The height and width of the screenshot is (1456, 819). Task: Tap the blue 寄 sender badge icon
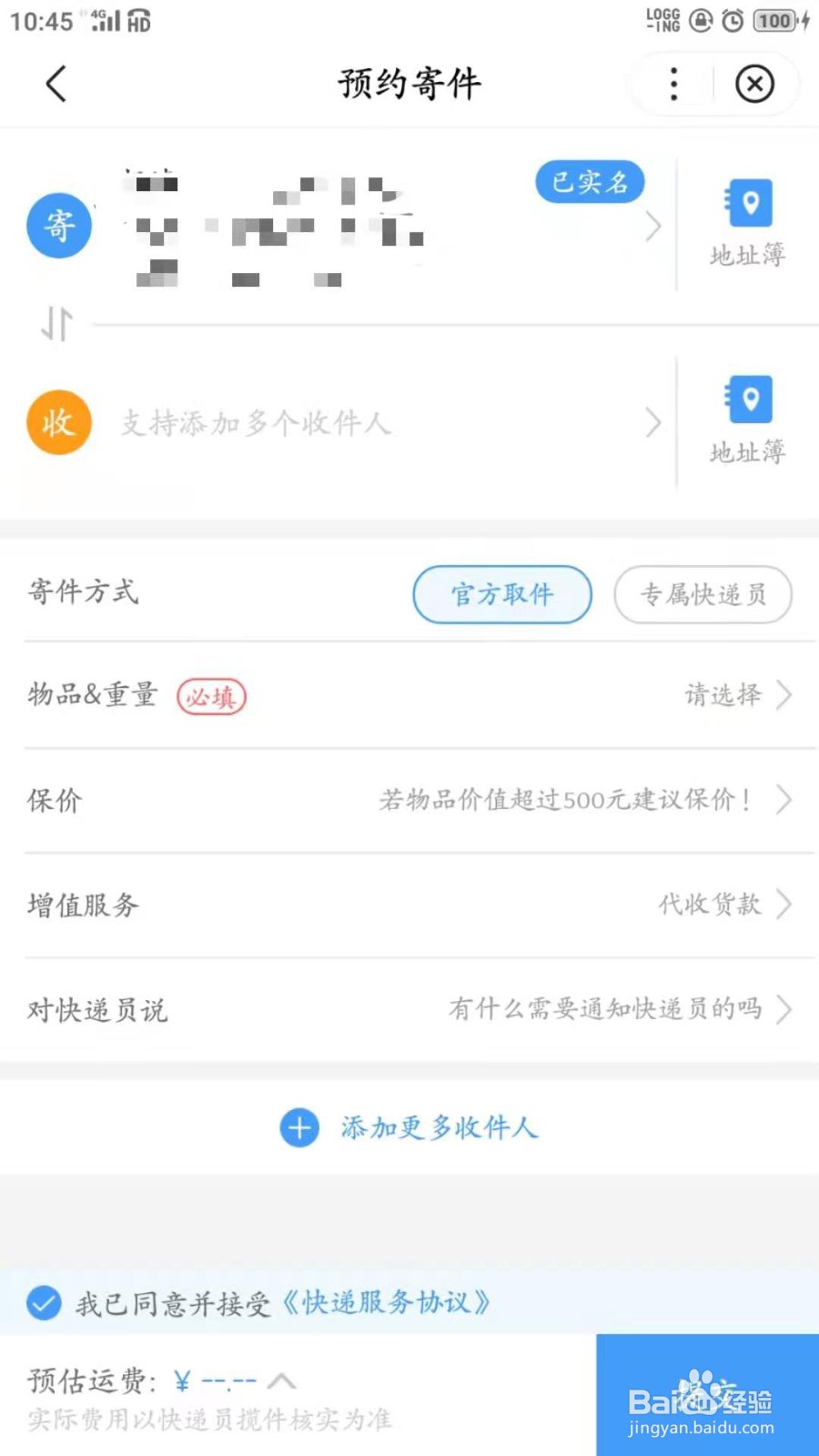click(58, 226)
